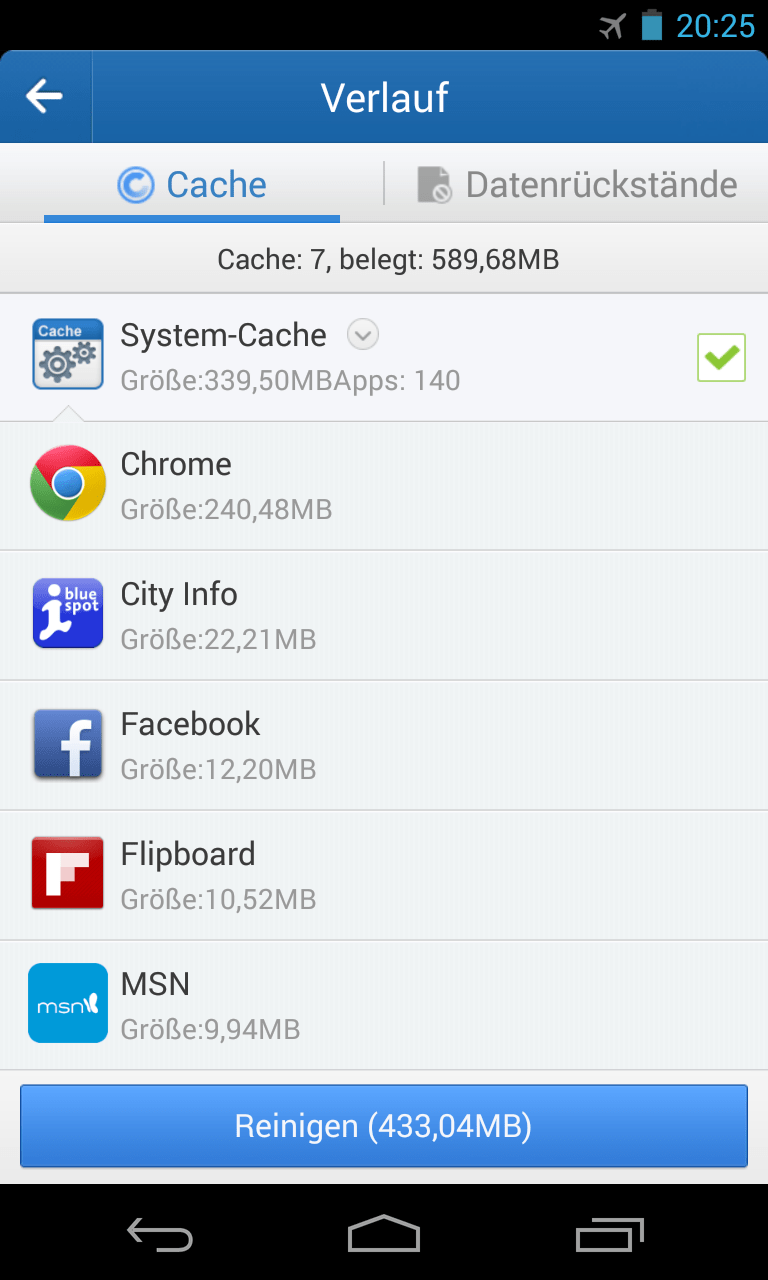Go back using the header arrow
Image resolution: width=768 pixels, height=1280 pixels.
pyautogui.click(x=45, y=97)
